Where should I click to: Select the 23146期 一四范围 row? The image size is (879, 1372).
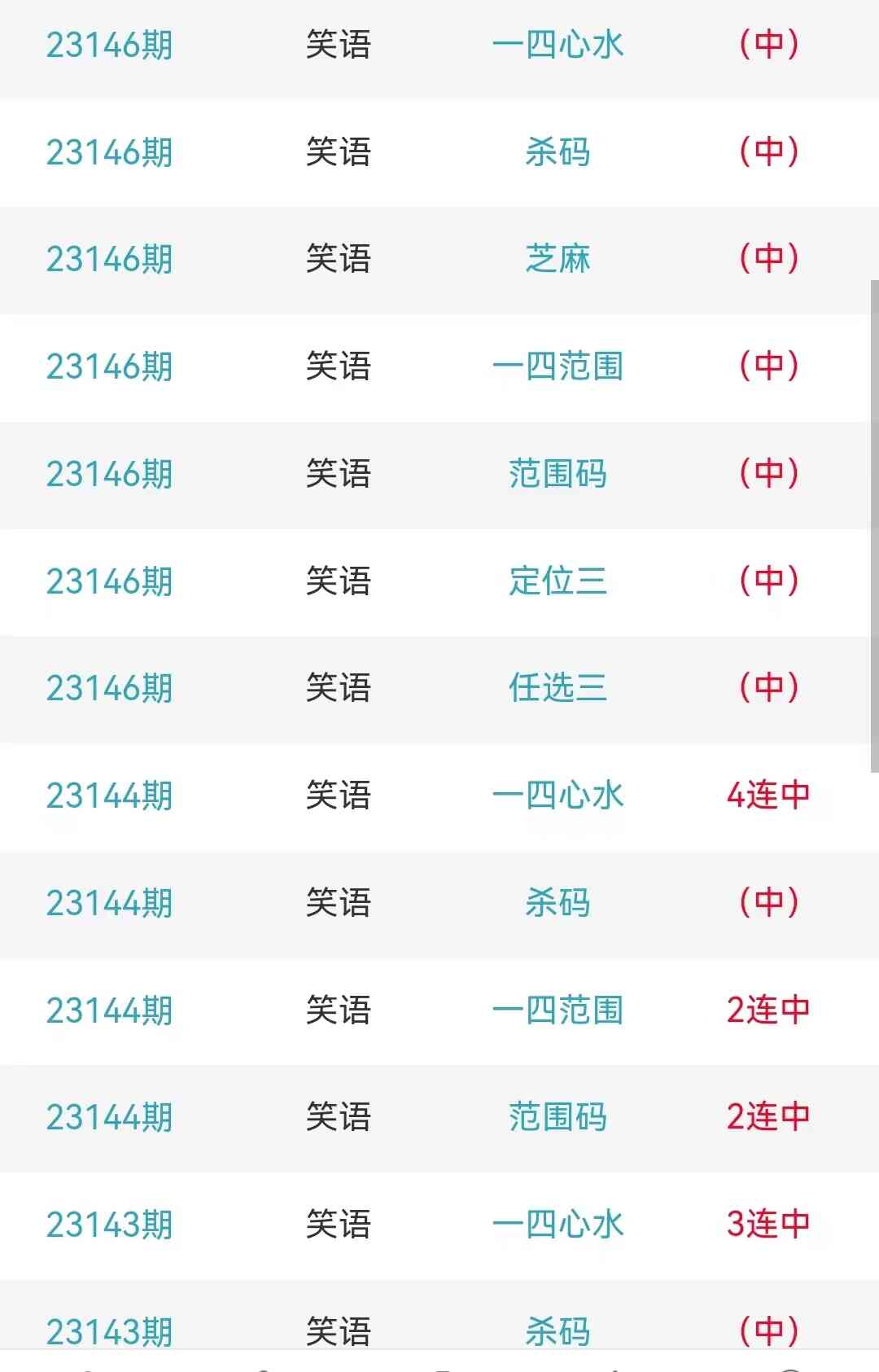point(558,366)
